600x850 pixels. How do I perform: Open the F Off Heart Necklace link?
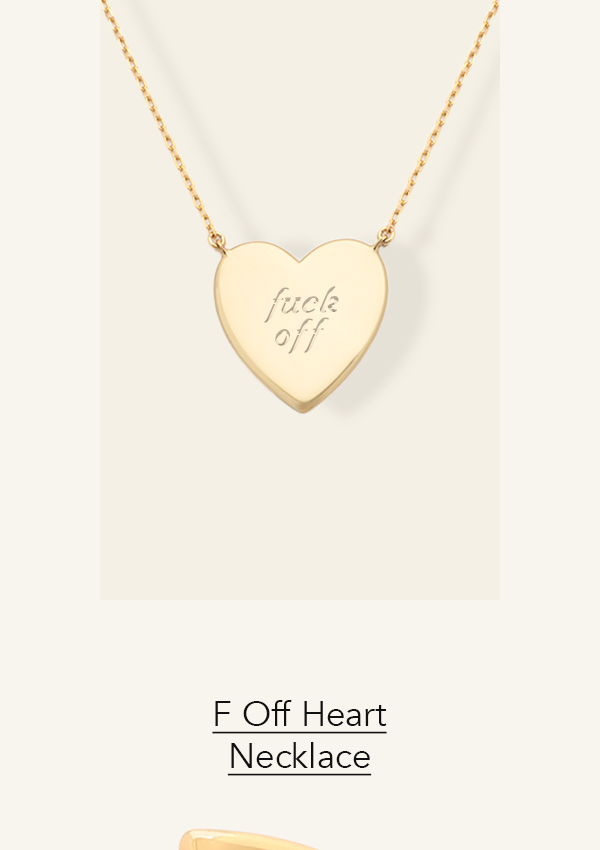click(x=299, y=735)
